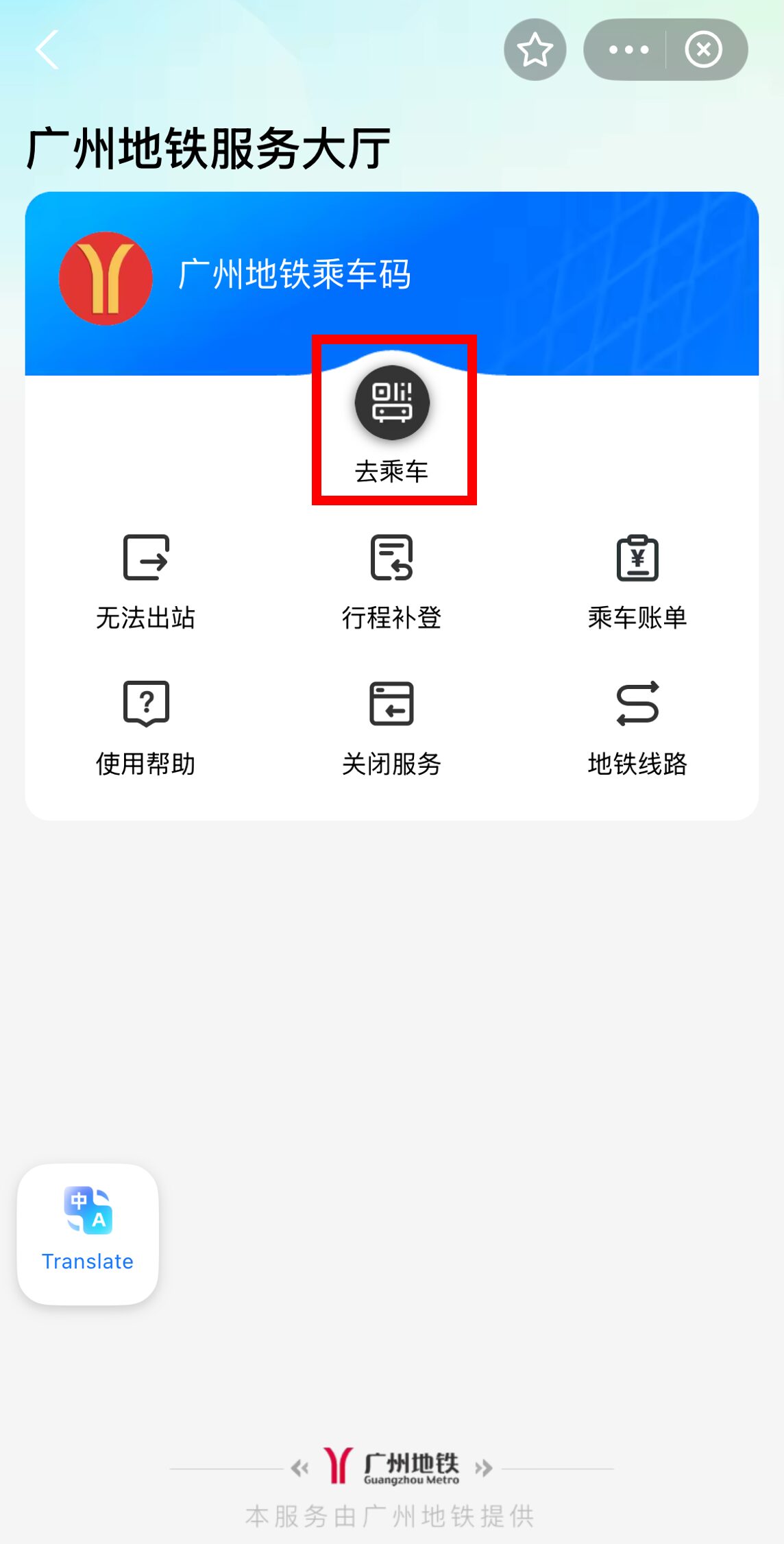
Task: Tap the floating Translate button
Action: 88,1233
